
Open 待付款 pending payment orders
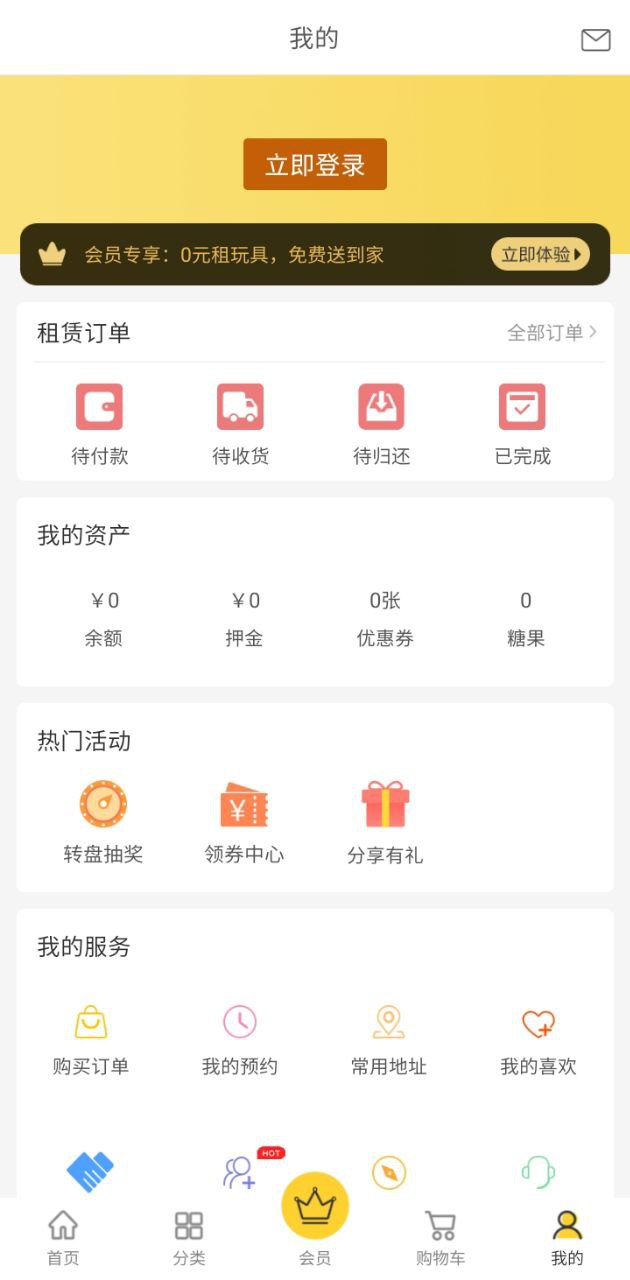tap(100, 423)
